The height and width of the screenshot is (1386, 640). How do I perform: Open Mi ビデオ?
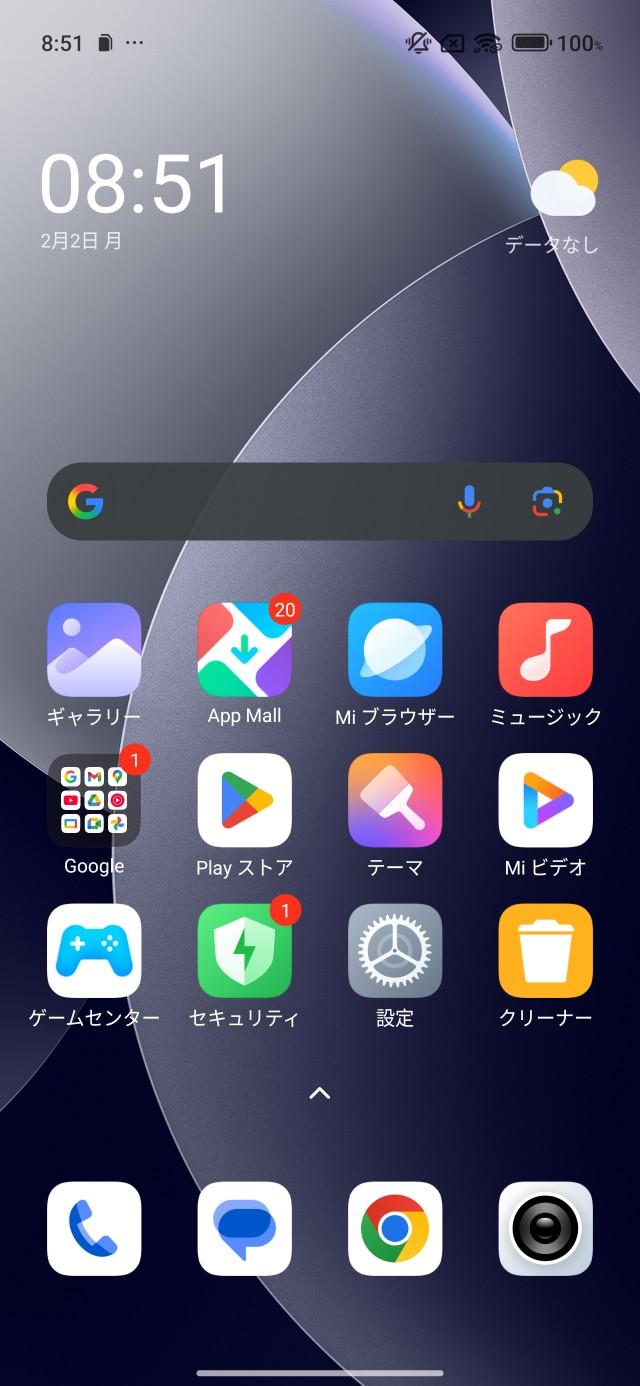[x=545, y=800]
